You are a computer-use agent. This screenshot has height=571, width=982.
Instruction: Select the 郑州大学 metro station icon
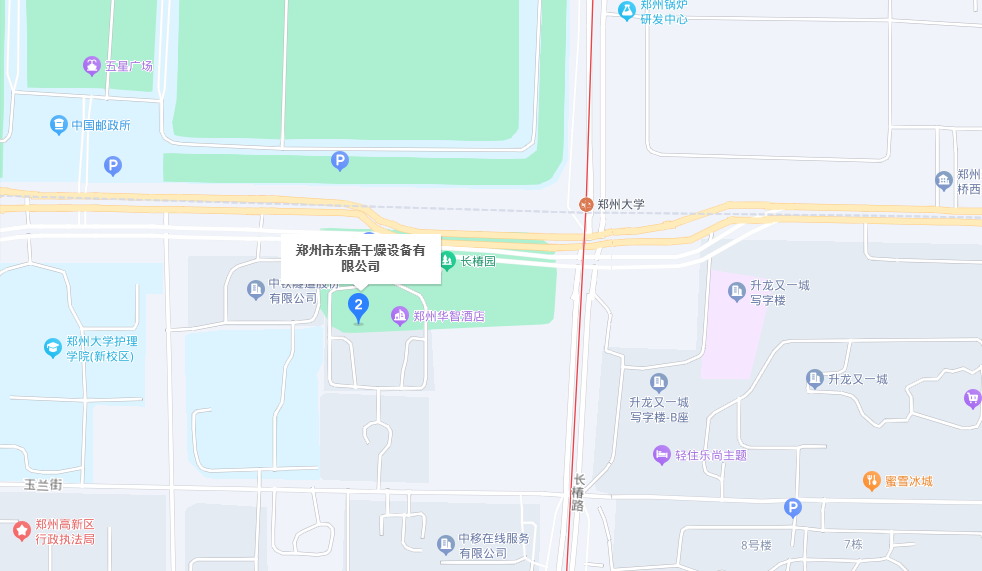pyautogui.click(x=587, y=204)
